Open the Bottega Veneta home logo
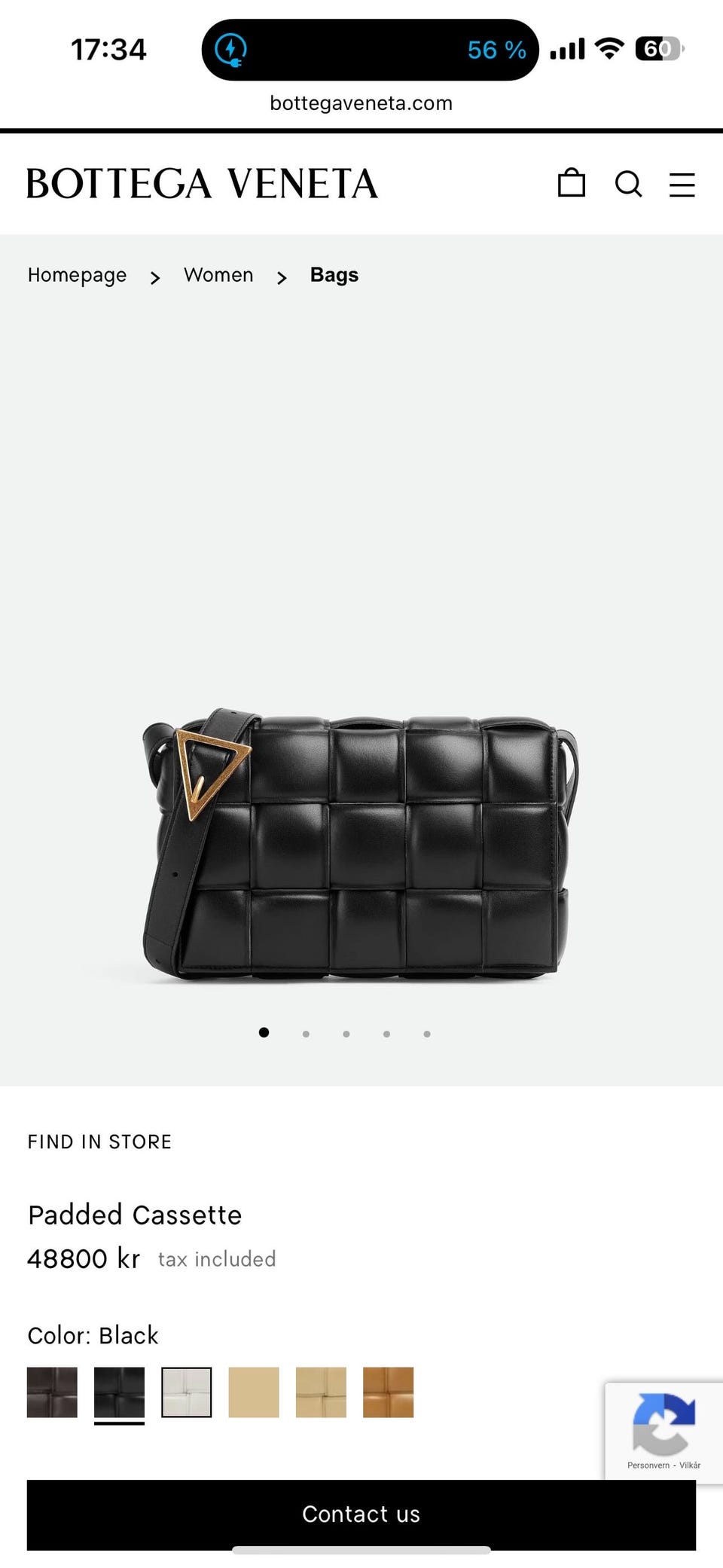 202,184
